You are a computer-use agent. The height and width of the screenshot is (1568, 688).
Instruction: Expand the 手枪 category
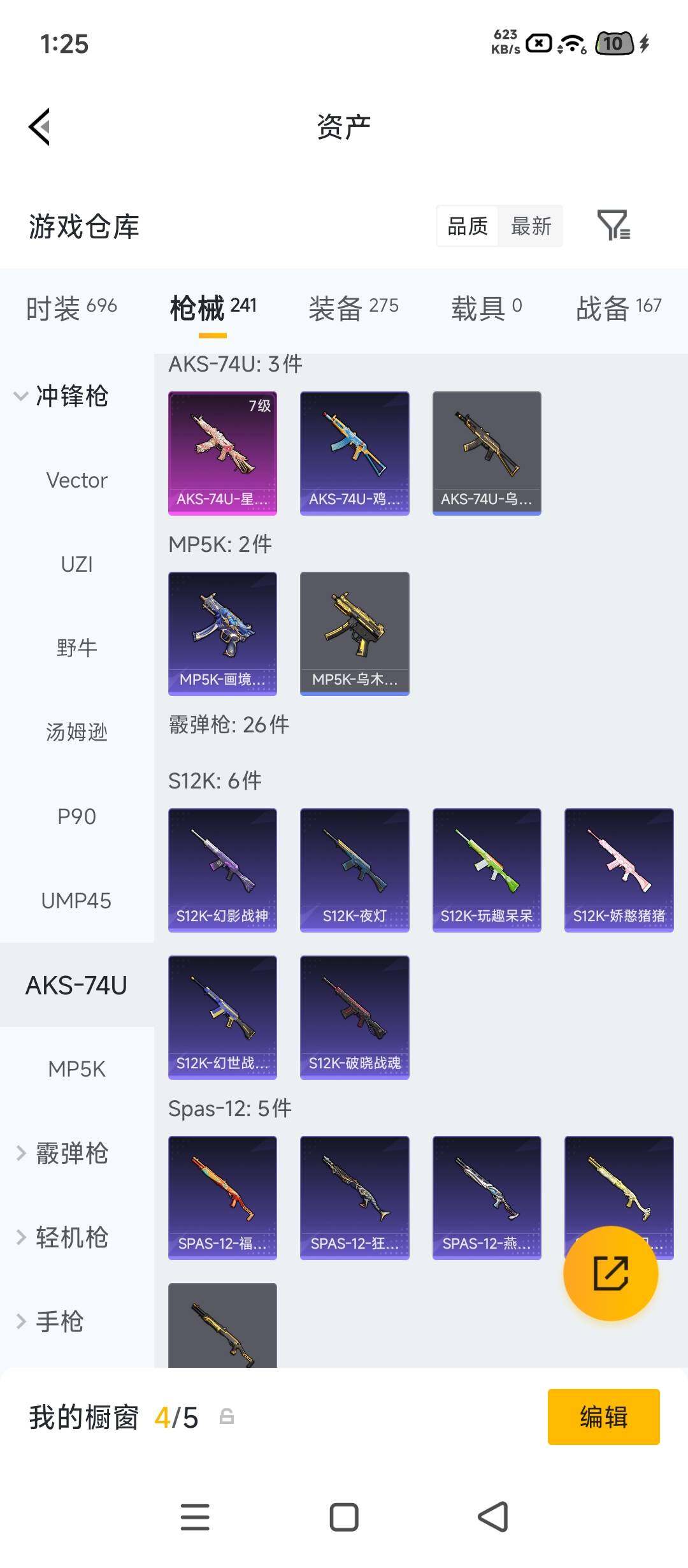[50, 1321]
